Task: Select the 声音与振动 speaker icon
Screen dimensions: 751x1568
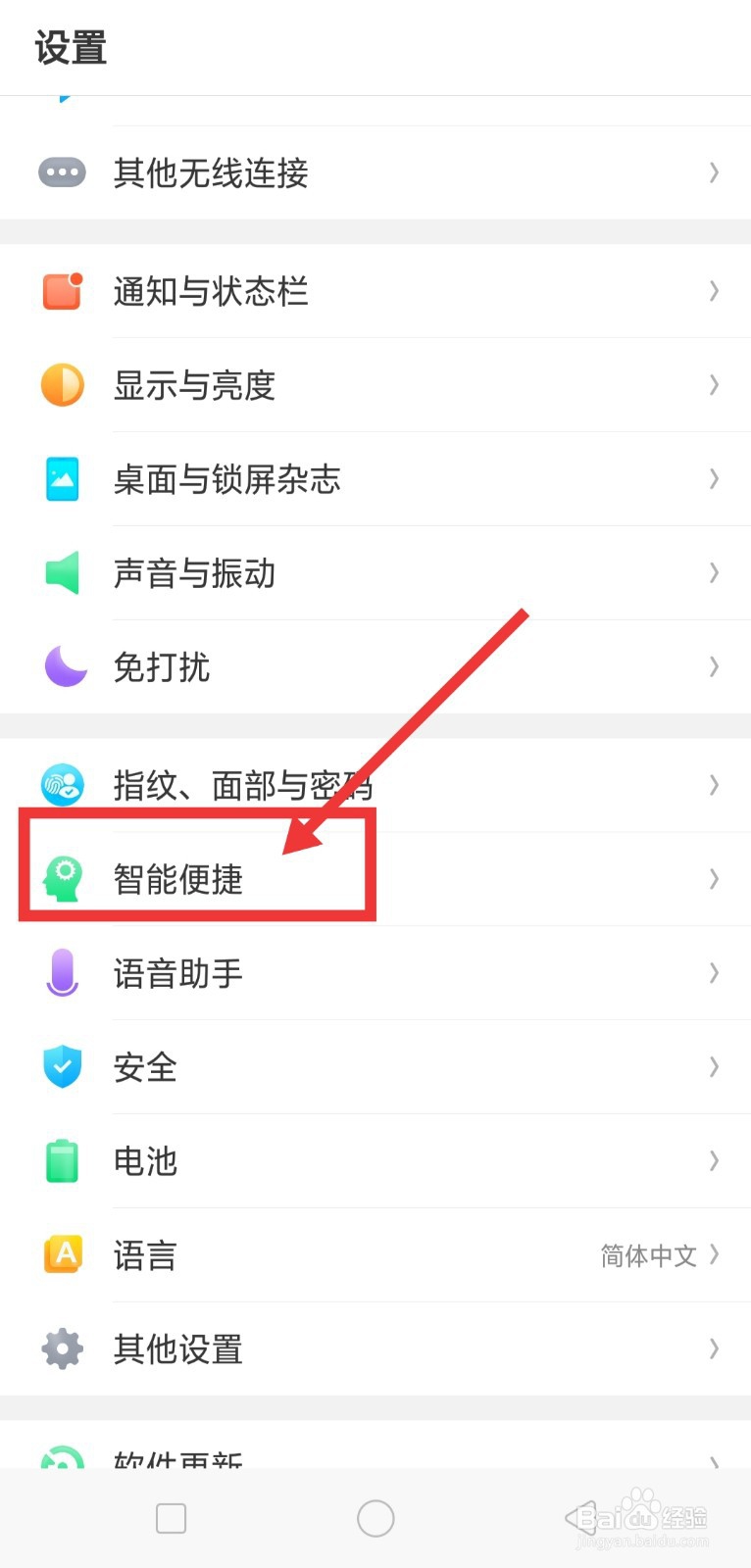Action: 62,573
